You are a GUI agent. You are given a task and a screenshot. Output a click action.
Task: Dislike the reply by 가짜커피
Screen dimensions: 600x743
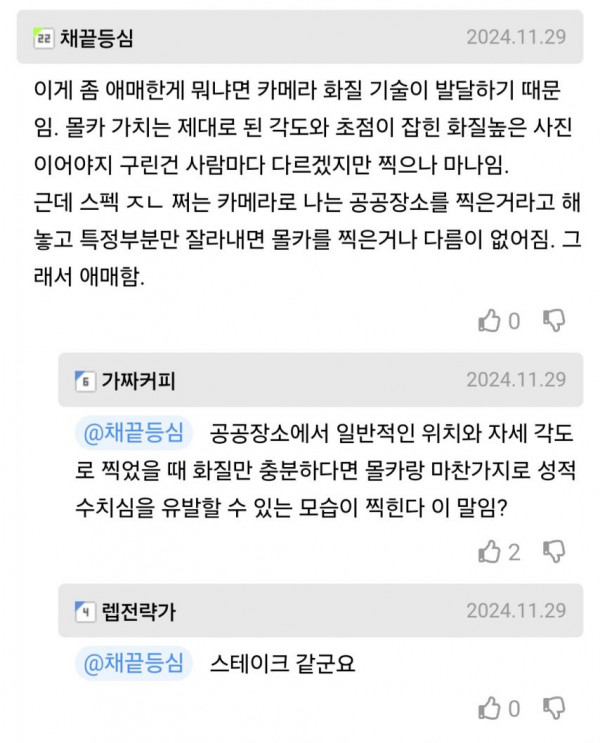(553, 551)
